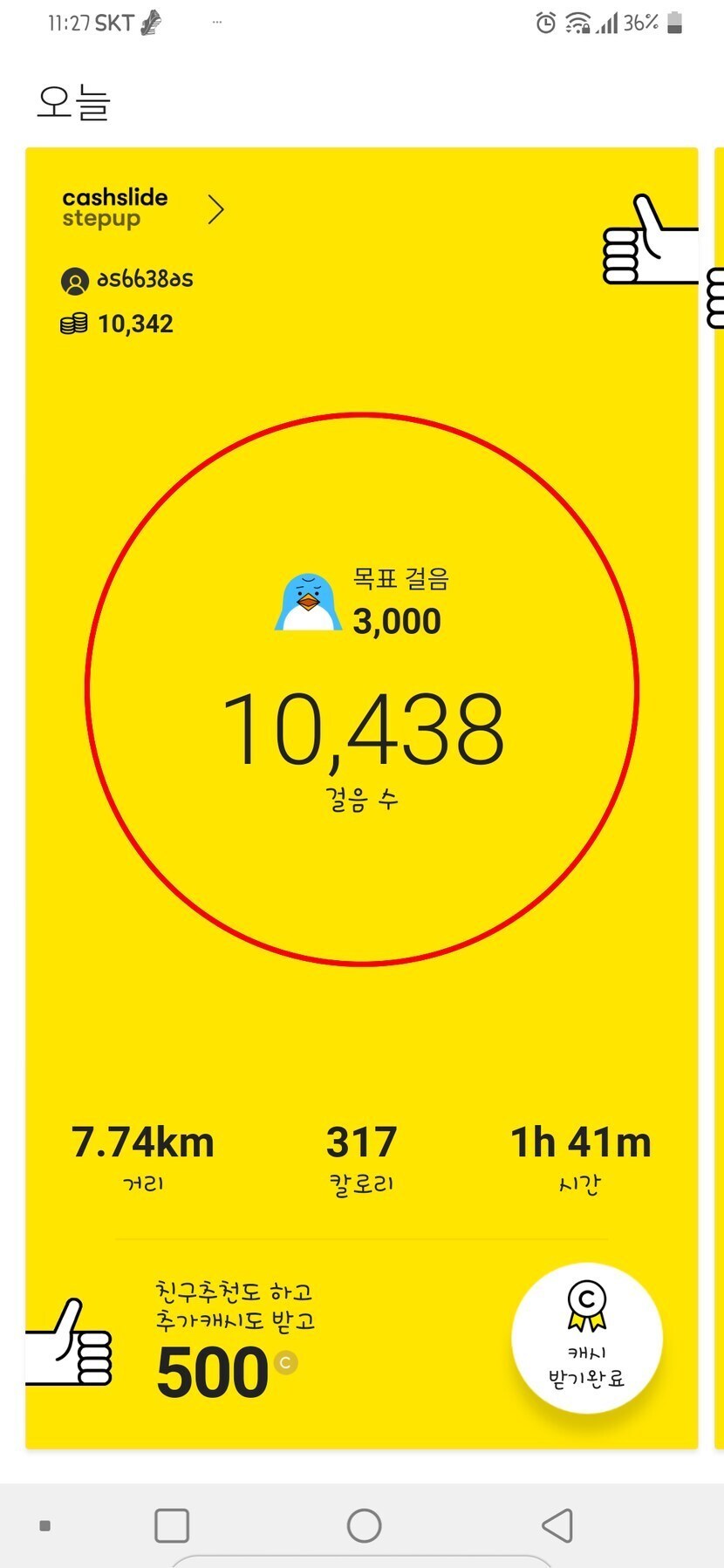Open the as6638as profile
Viewport: 724px width, 1568px height.
click(x=127, y=280)
